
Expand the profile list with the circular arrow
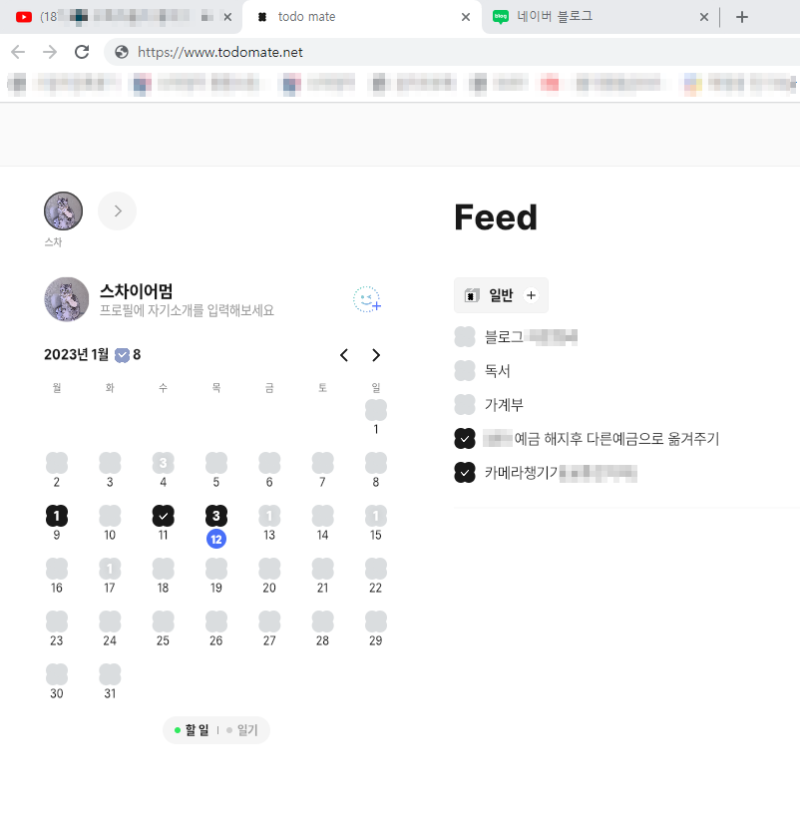pos(117,211)
